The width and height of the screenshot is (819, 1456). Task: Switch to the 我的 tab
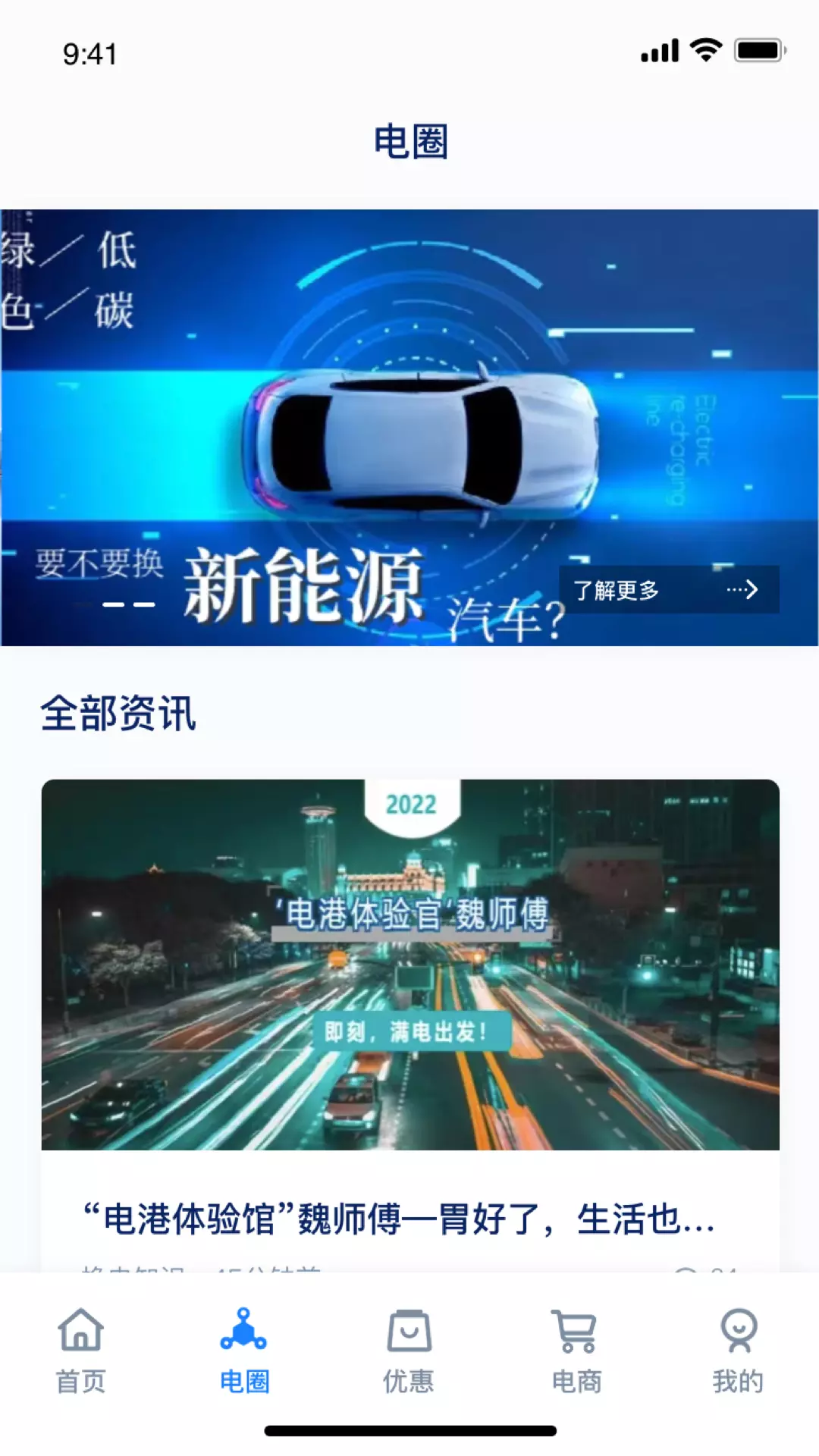click(x=738, y=1351)
